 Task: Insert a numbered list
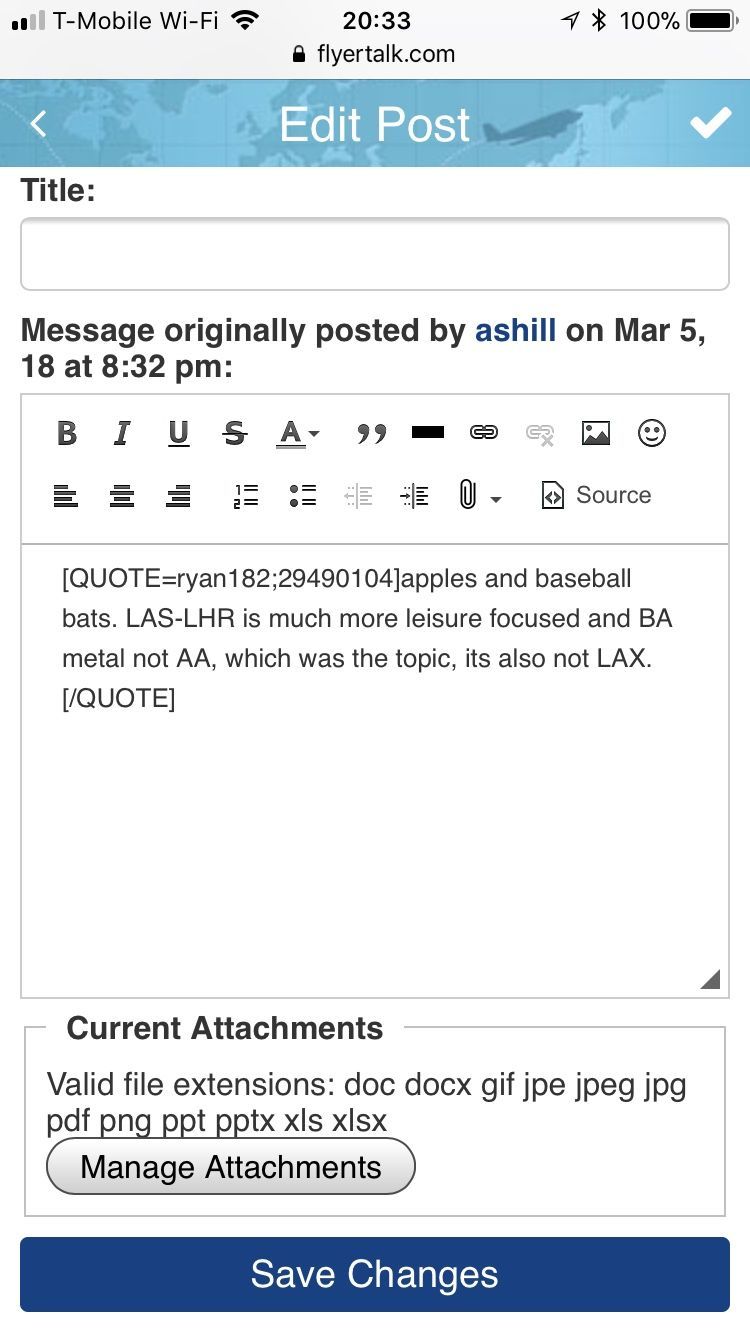pos(245,495)
